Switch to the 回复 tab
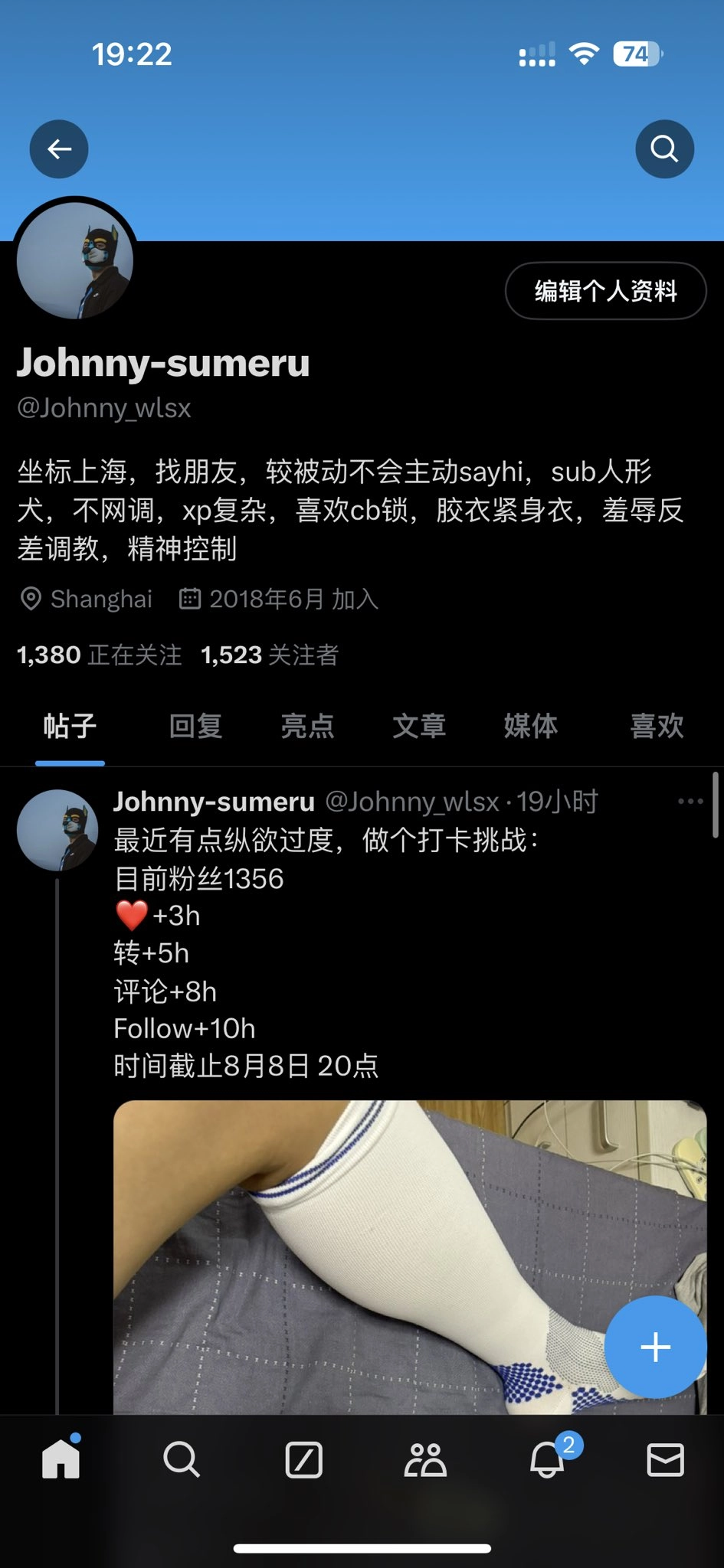724x1568 pixels. pos(195,726)
